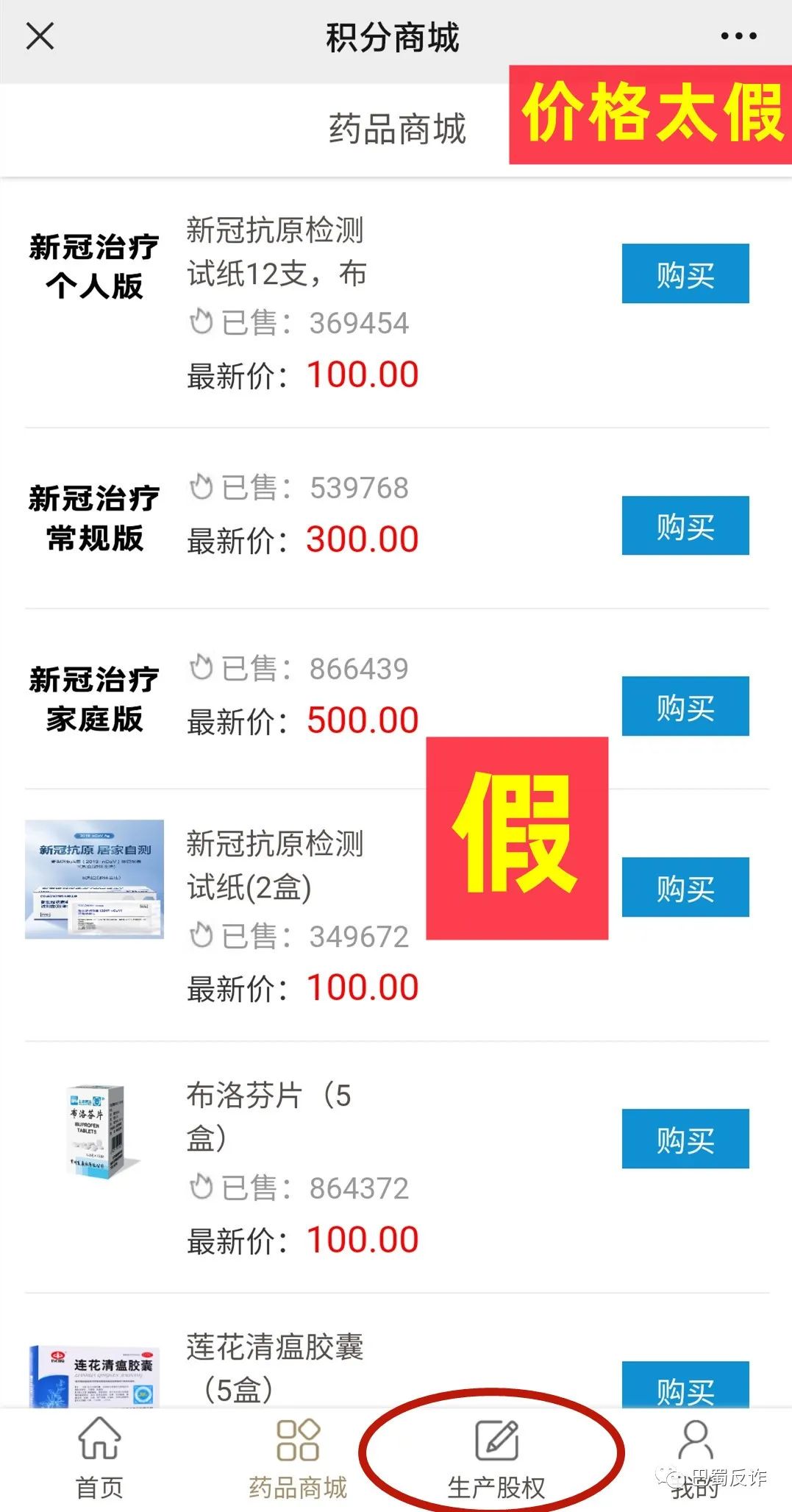
Task: Tap 购买 for 布洛芬片 (5盒)
Action: [685, 1139]
